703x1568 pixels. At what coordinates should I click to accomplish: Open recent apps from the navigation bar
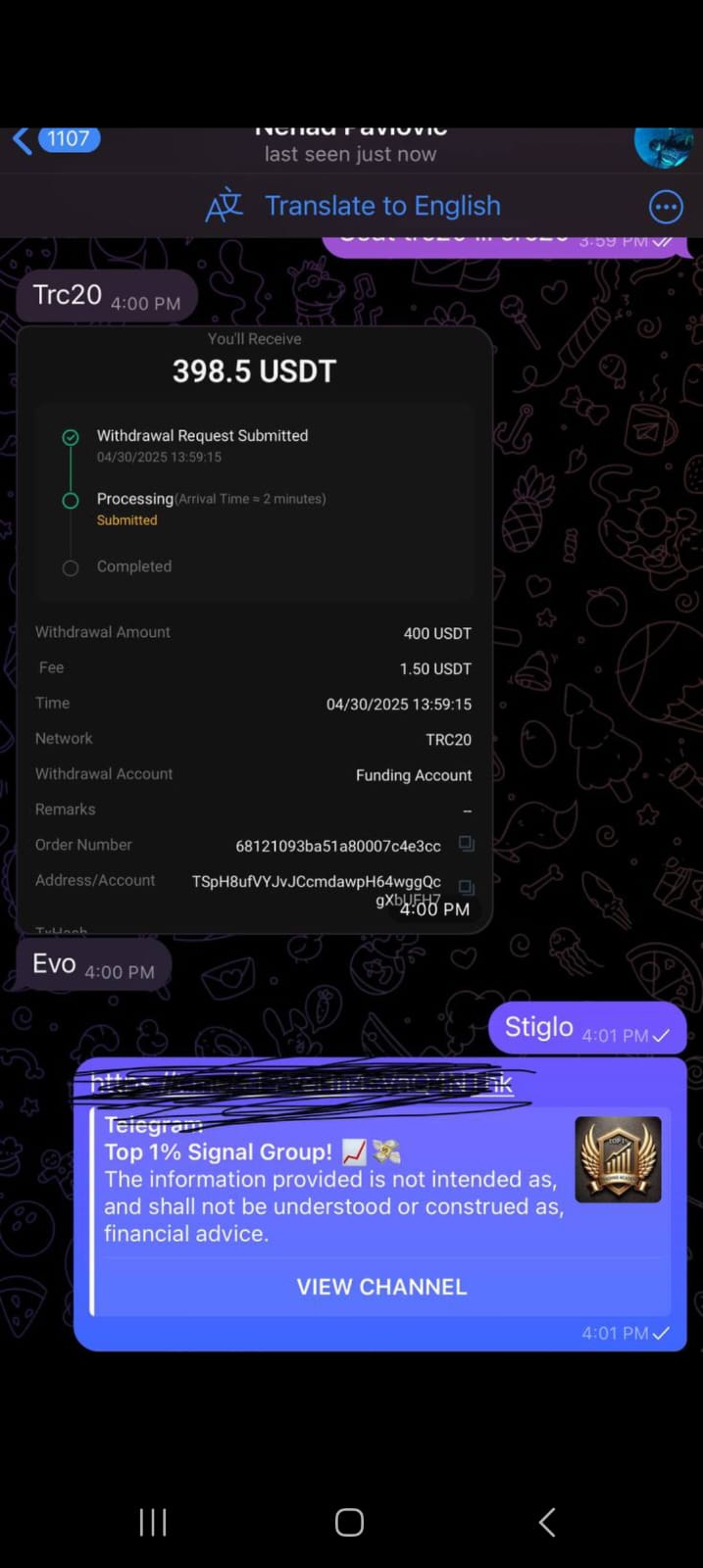(153, 1522)
